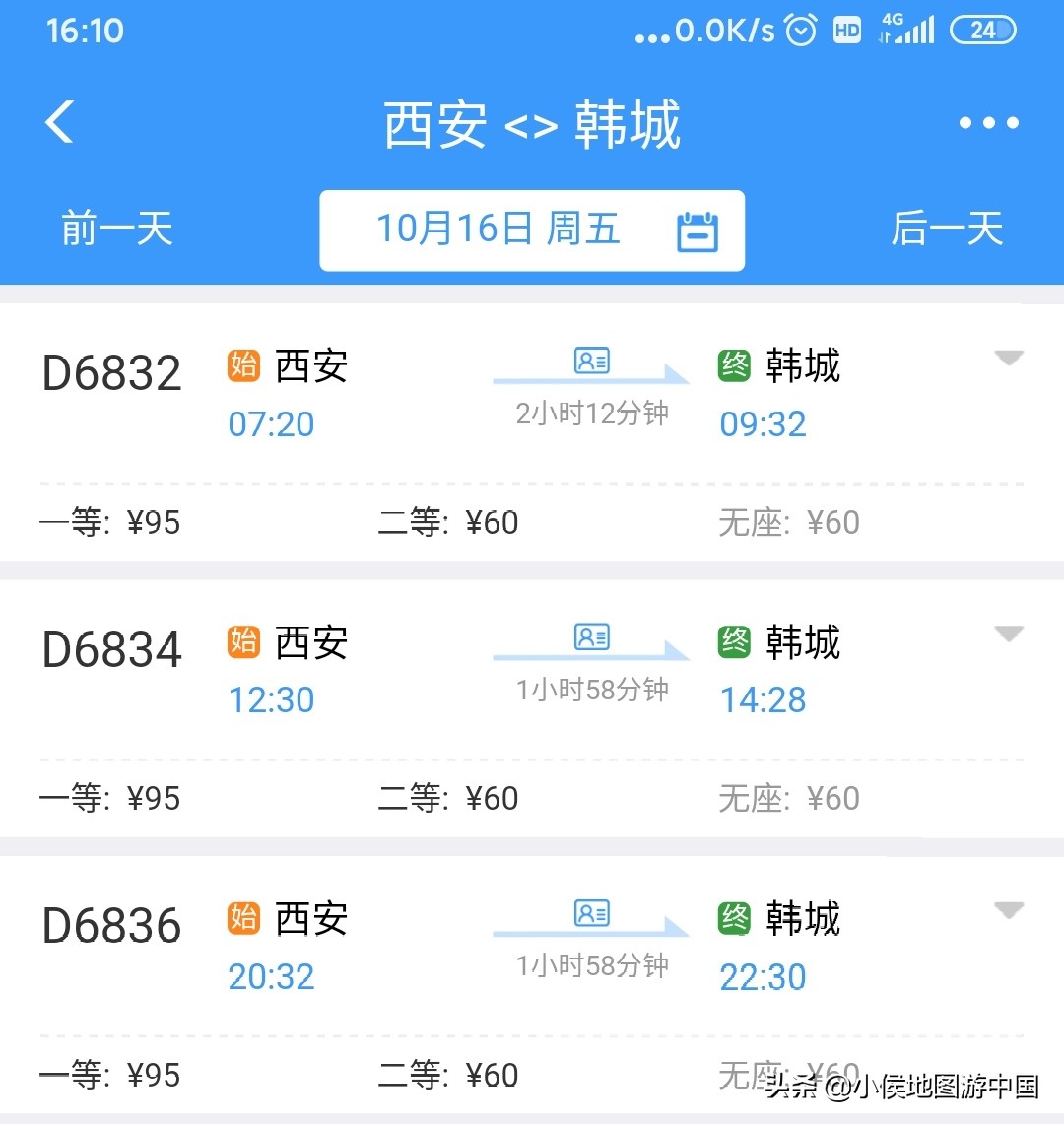Viewport: 1064px width, 1124px height.
Task: Tap the back arrow icon
Action: click(x=57, y=121)
